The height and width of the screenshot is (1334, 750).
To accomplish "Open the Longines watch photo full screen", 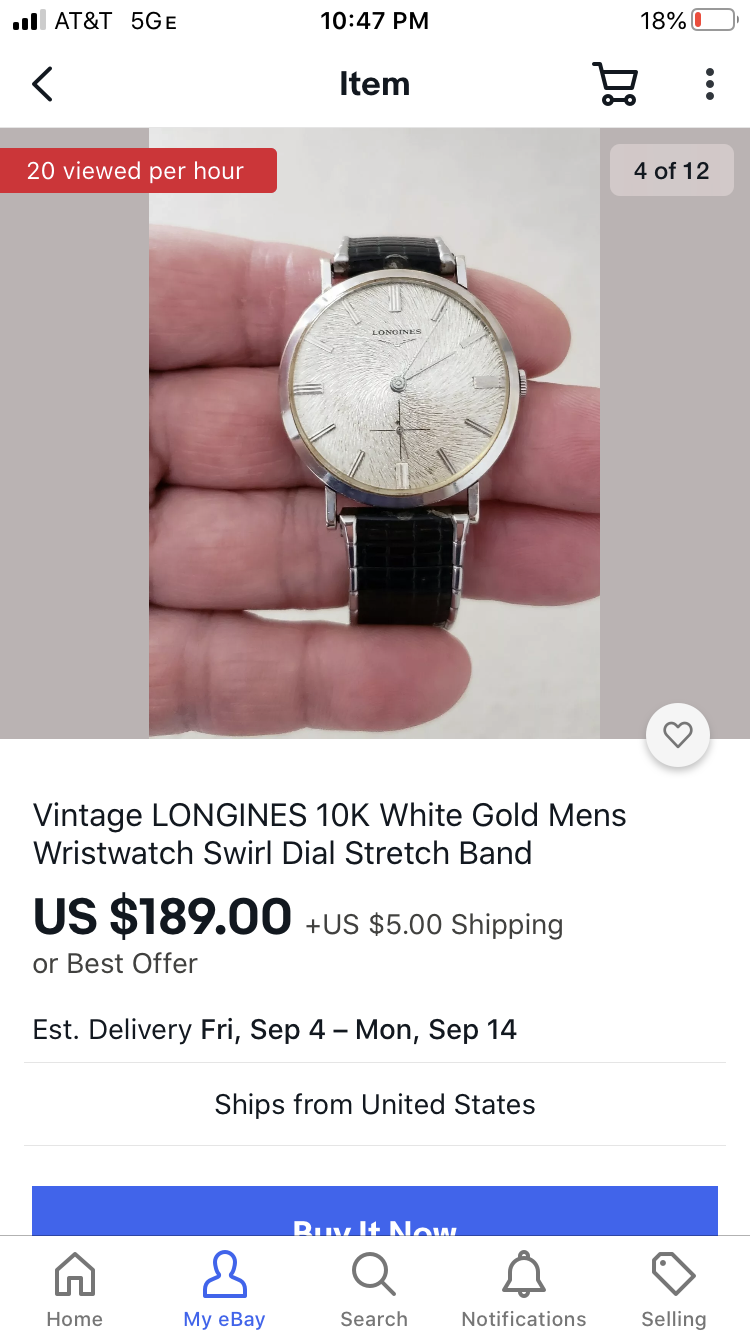I will pyautogui.click(x=374, y=432).
